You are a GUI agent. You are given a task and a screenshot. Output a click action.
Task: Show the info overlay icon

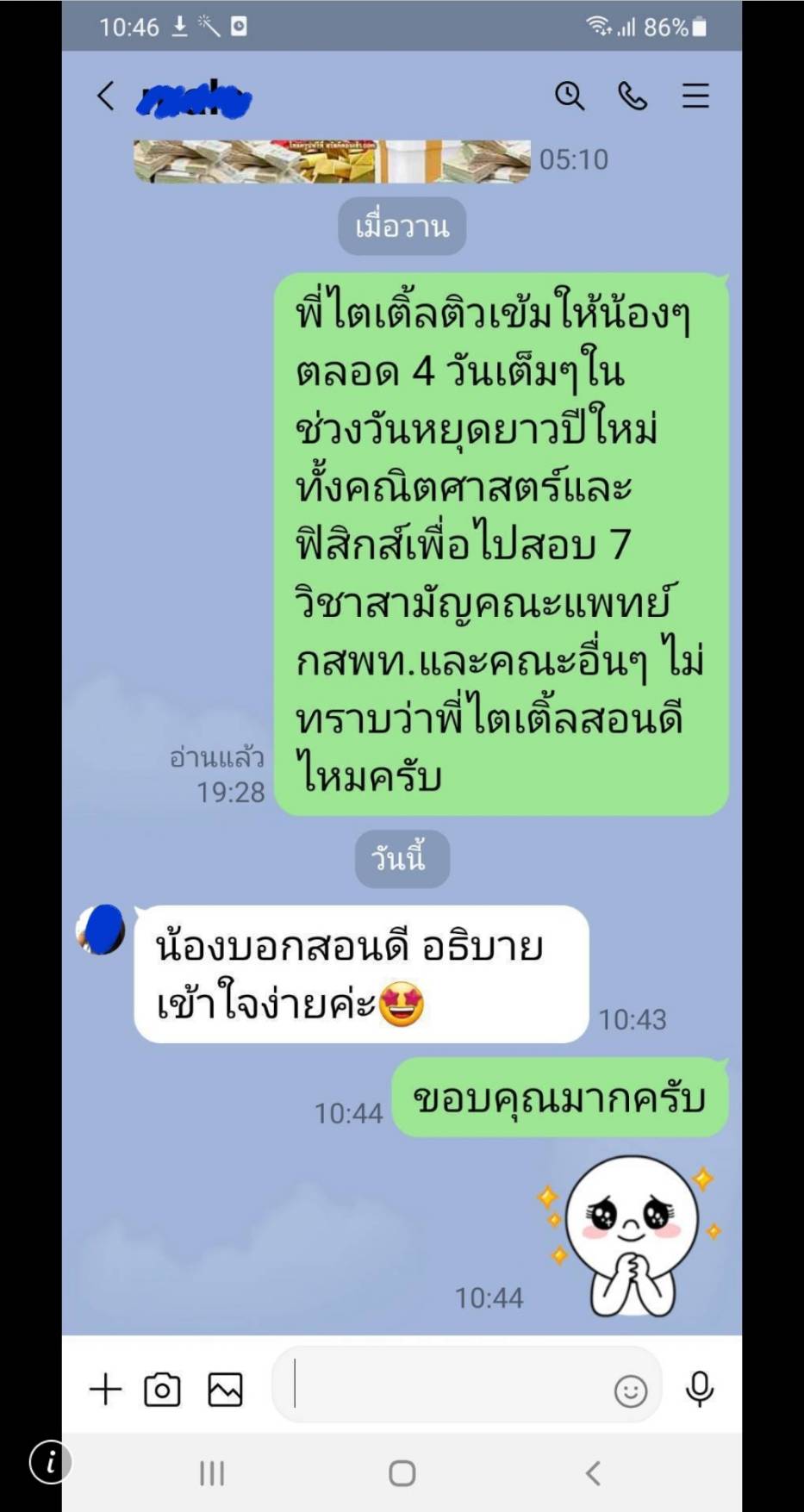click(51, 1462)
